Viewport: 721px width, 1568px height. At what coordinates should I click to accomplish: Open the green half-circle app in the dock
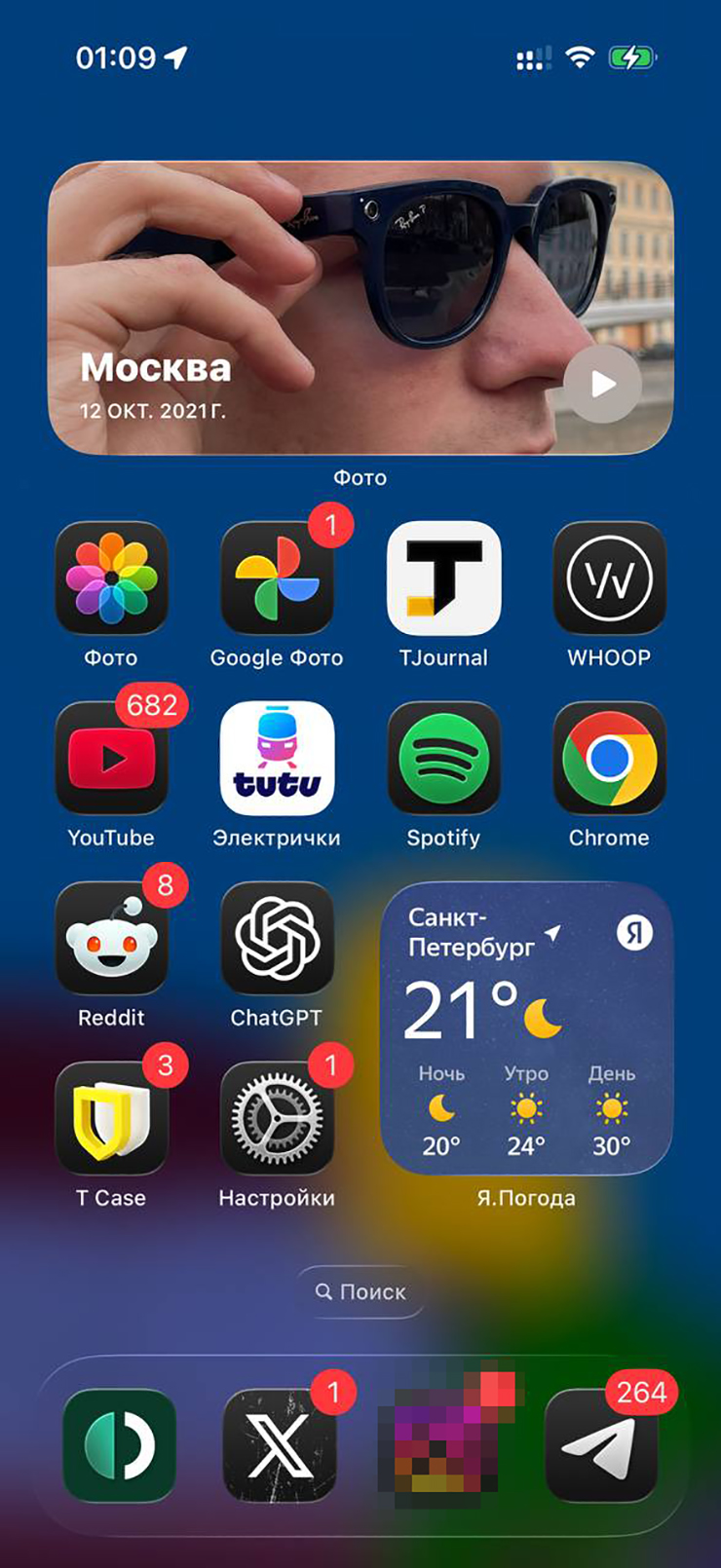(x=119, y=1445)
